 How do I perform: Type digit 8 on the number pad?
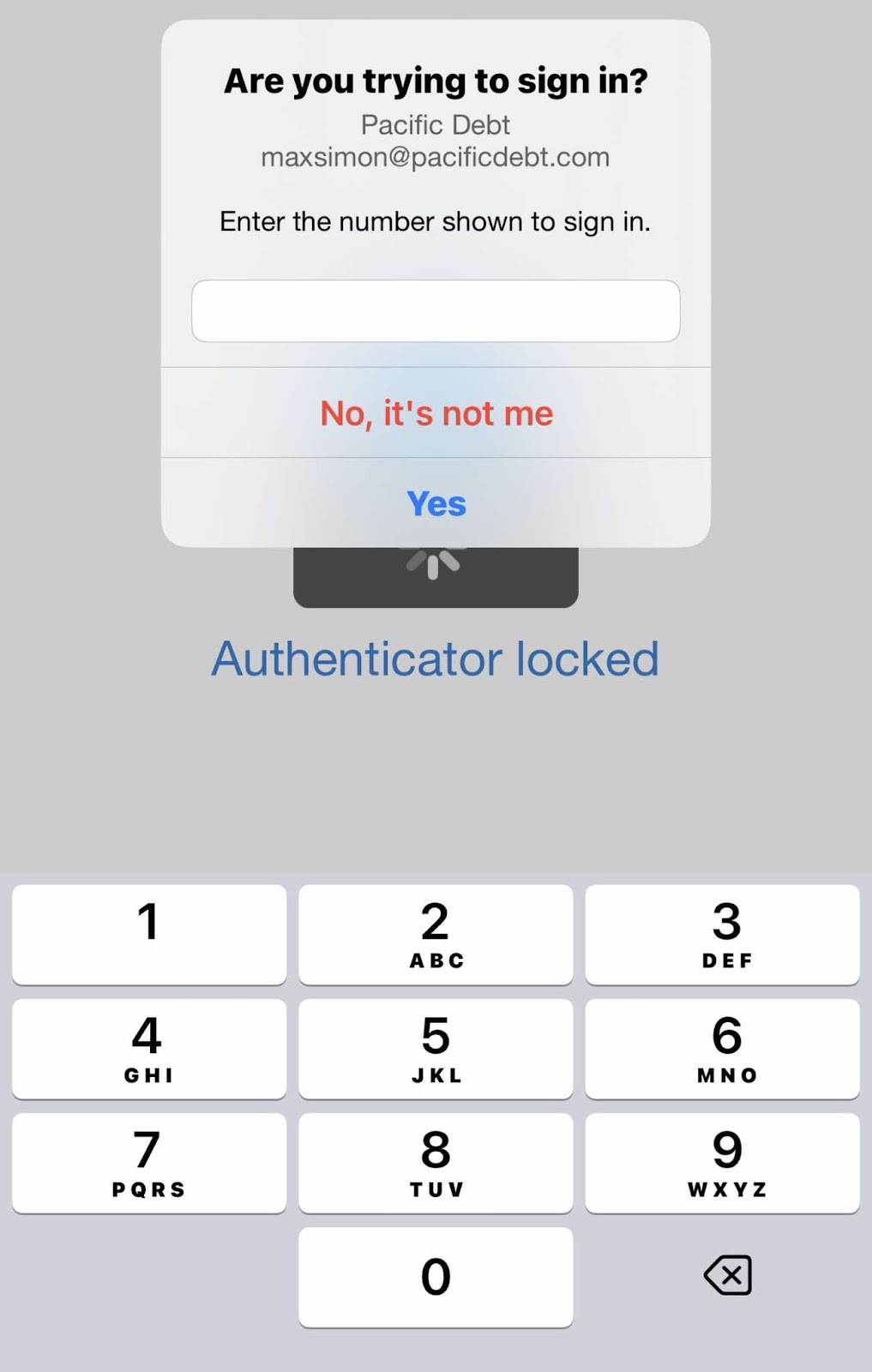pos(436,1163)
